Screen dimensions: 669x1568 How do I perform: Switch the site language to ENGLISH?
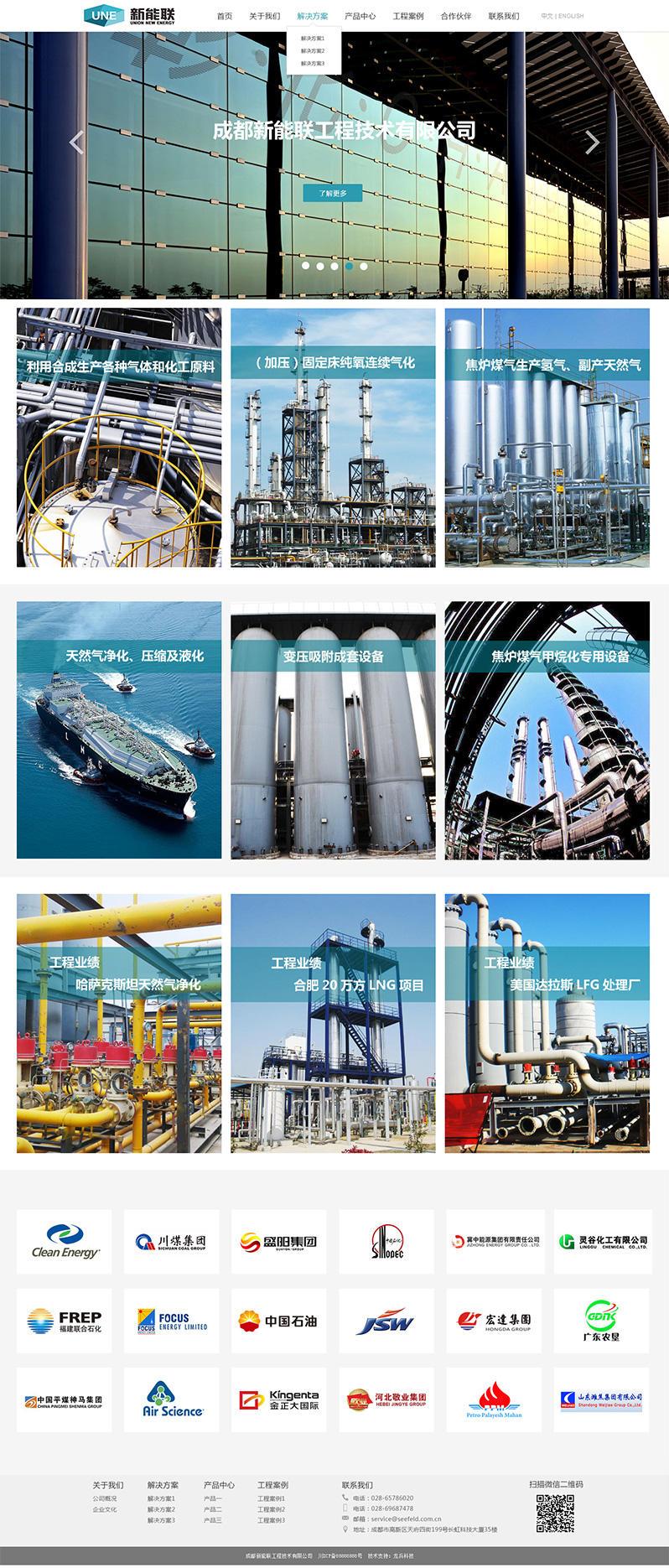click(571, 16)
